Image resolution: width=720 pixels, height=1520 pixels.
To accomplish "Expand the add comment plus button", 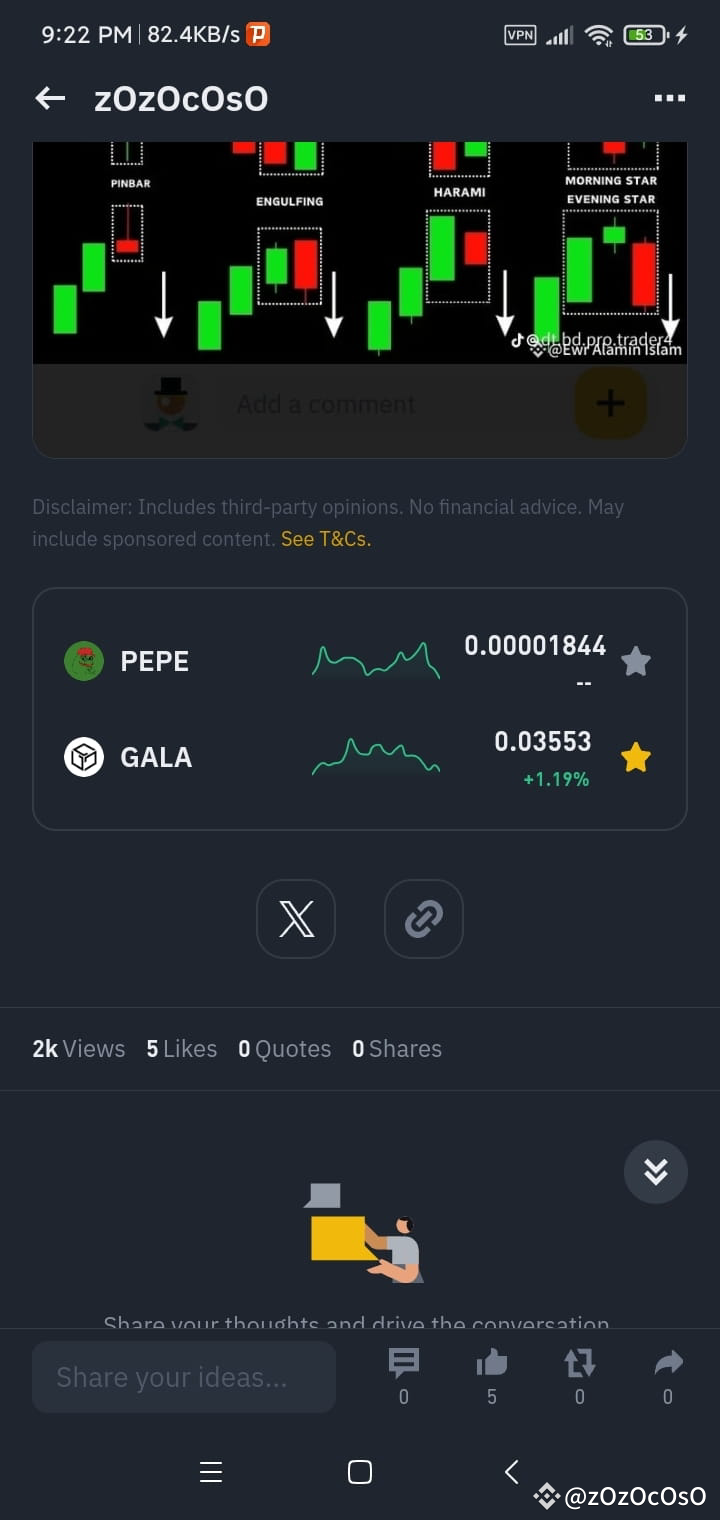I will [610, 403].
